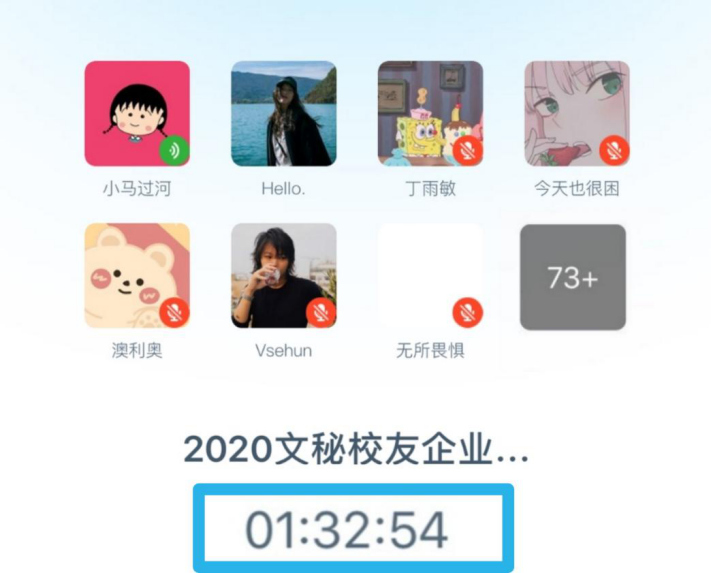Screen dimensions: 711x573
Task: Open 丁雨敏's participant avatar
Action: point(430,113)
